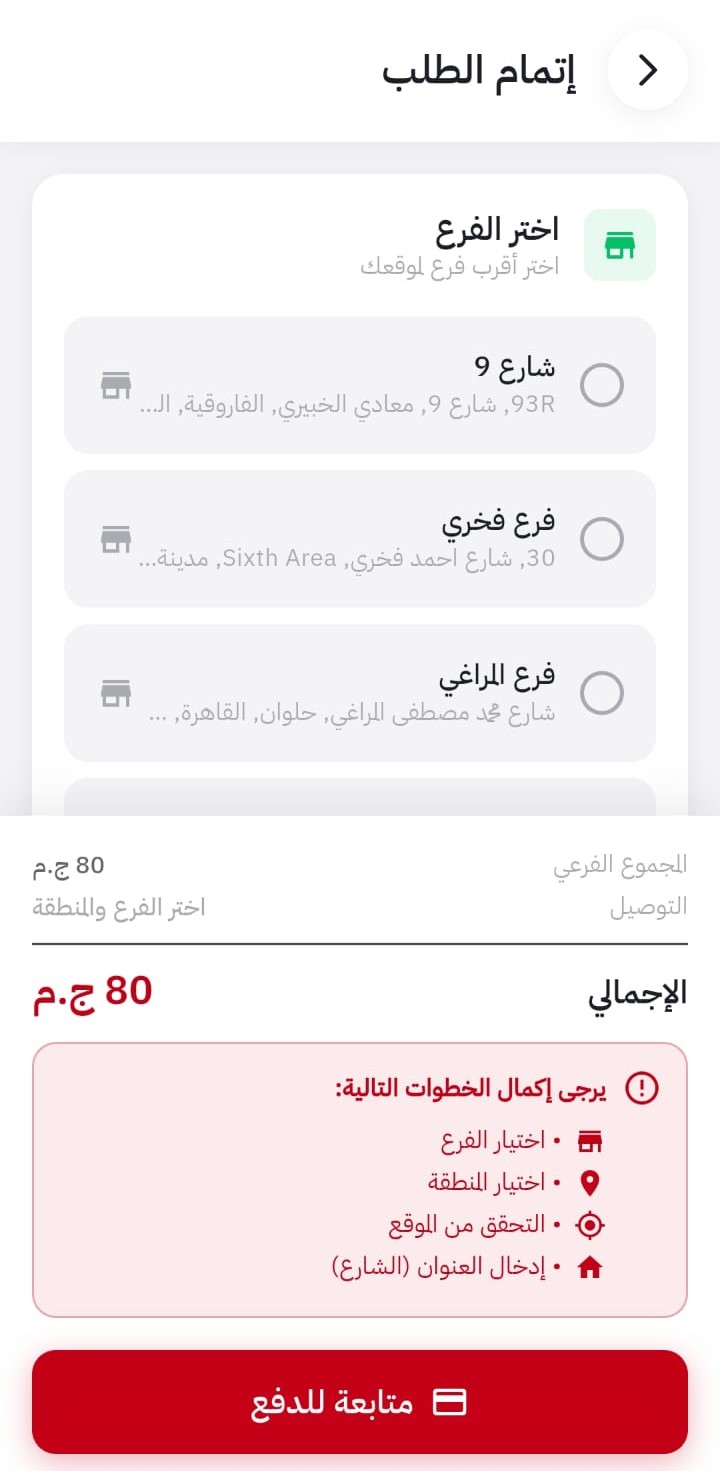The width and height of the screenshot is (720, 1471).
Task: Click the location verification icon beside التحقق من الموقع
Action: (592, 1223)
